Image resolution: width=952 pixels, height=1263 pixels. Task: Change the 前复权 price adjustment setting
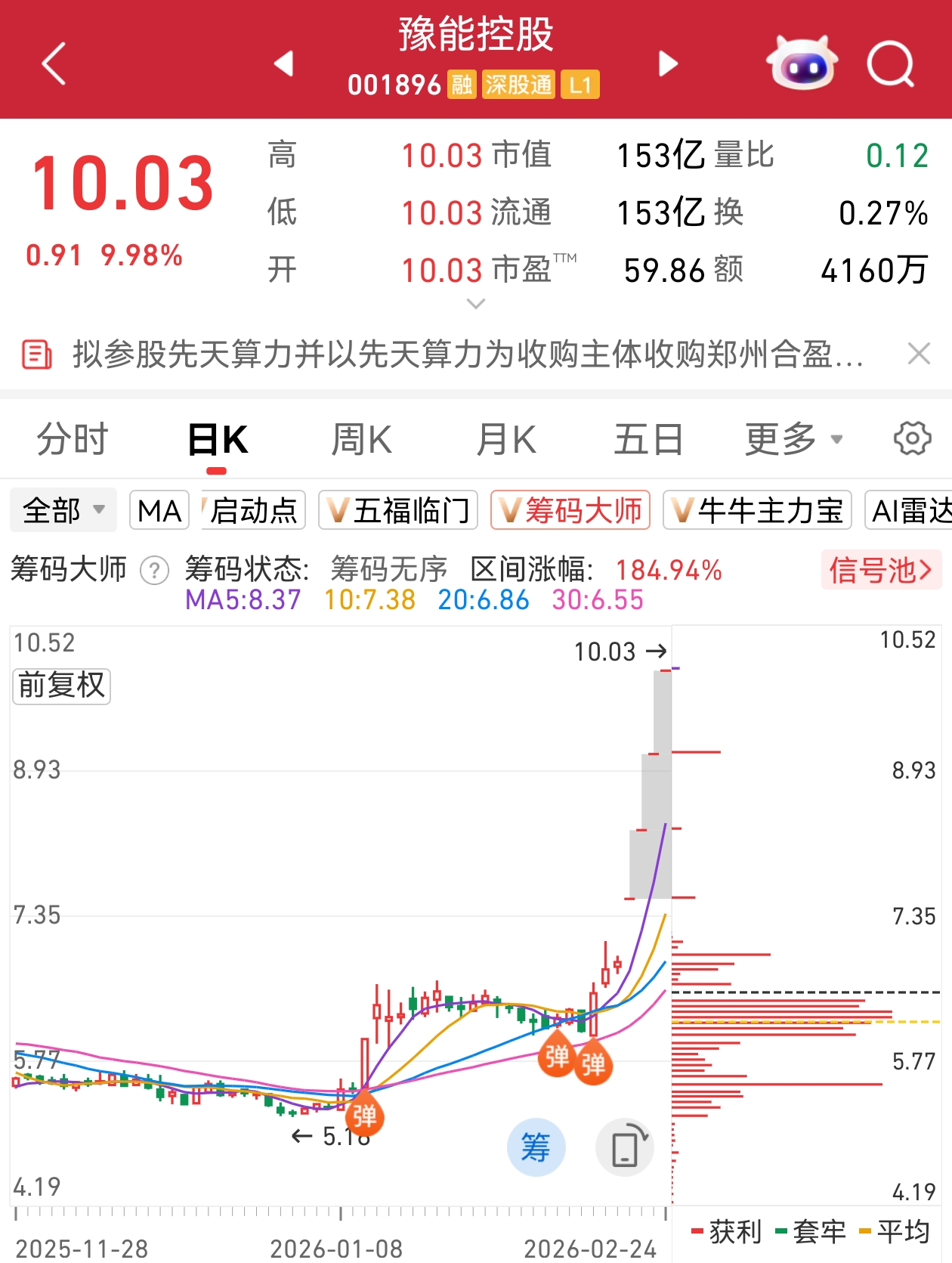click(61, 686)
